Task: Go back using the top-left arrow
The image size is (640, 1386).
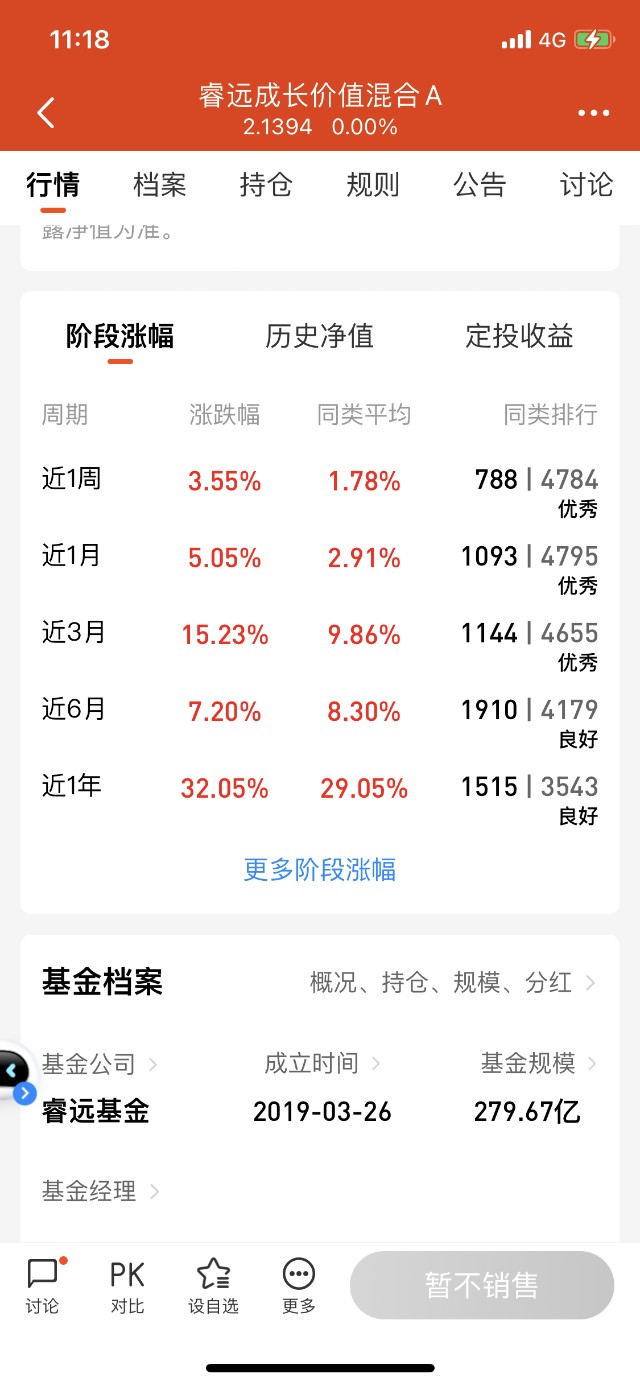Action: [x=46, y=112]
